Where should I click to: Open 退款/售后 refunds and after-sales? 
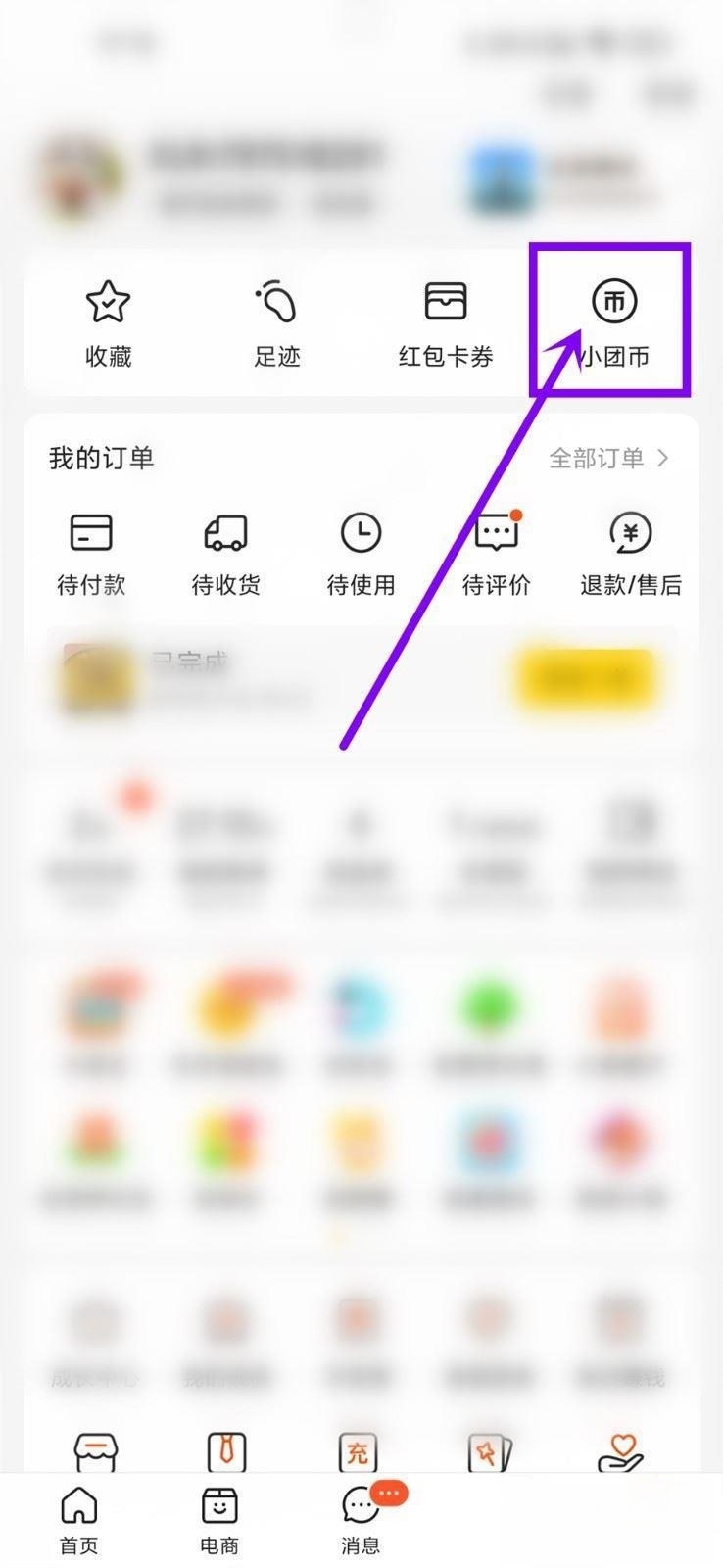[631, 554]
